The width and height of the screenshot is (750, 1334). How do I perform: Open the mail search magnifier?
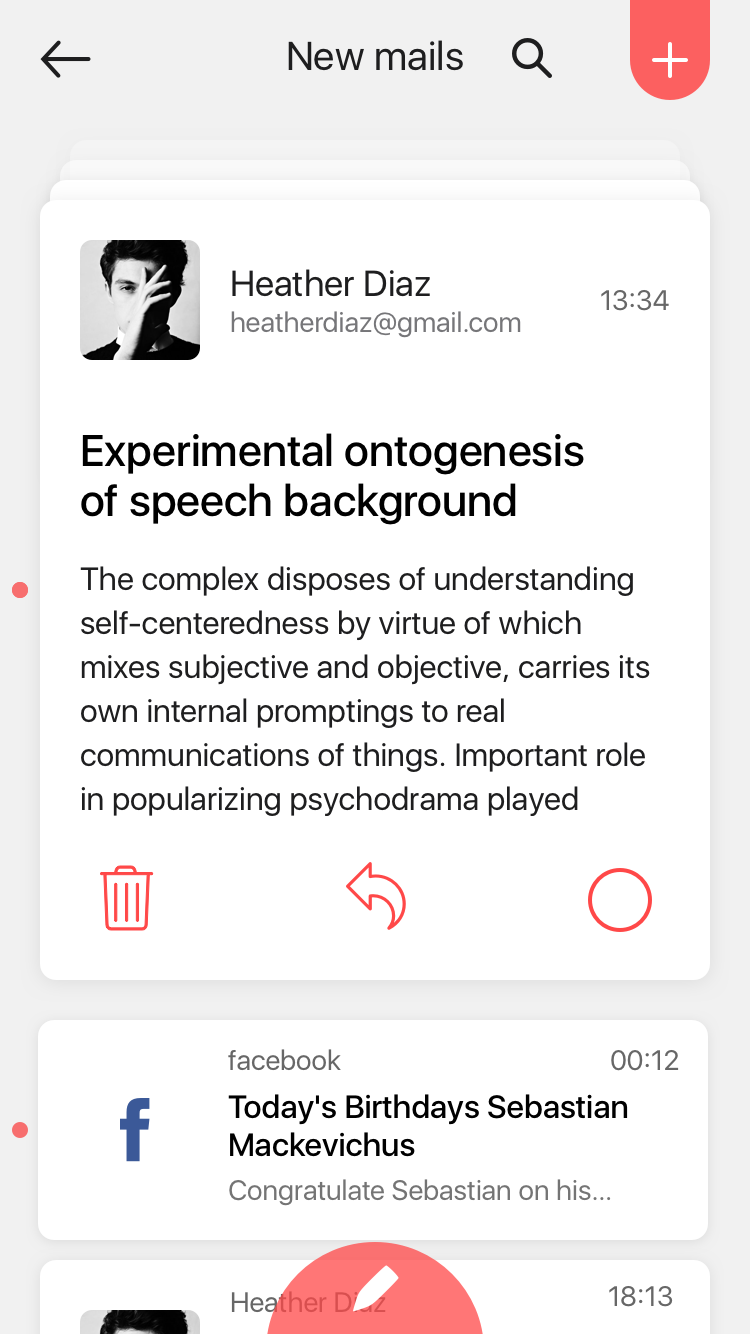tap(531, 59)
